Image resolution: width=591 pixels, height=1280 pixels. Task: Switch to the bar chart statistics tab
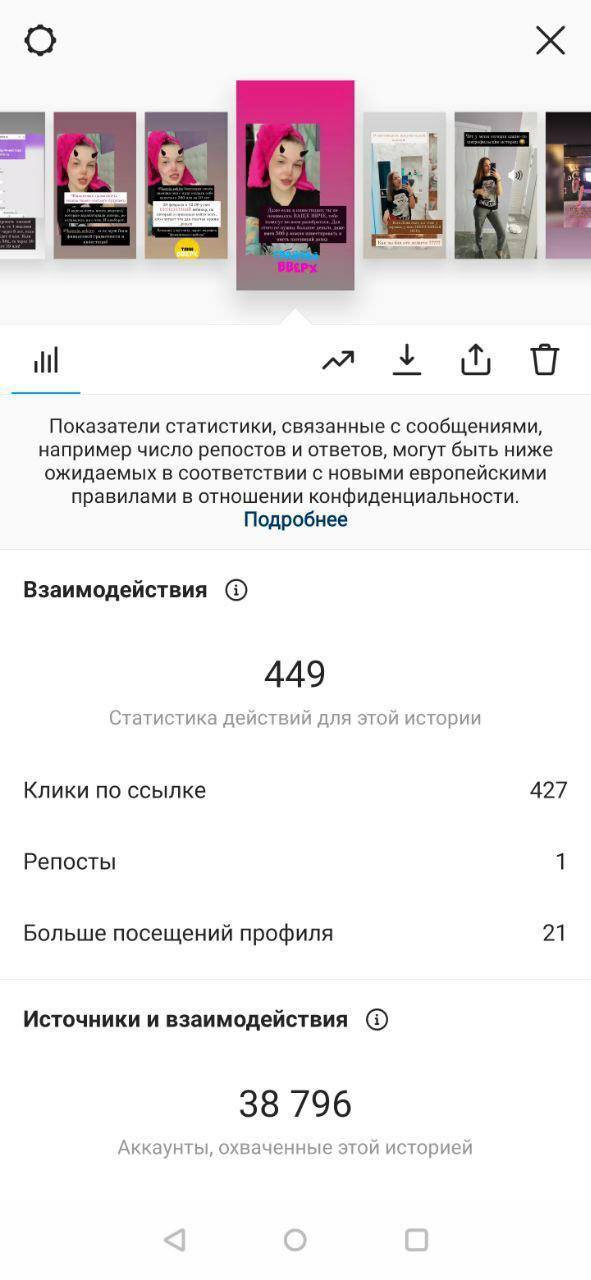click(46, 361)
